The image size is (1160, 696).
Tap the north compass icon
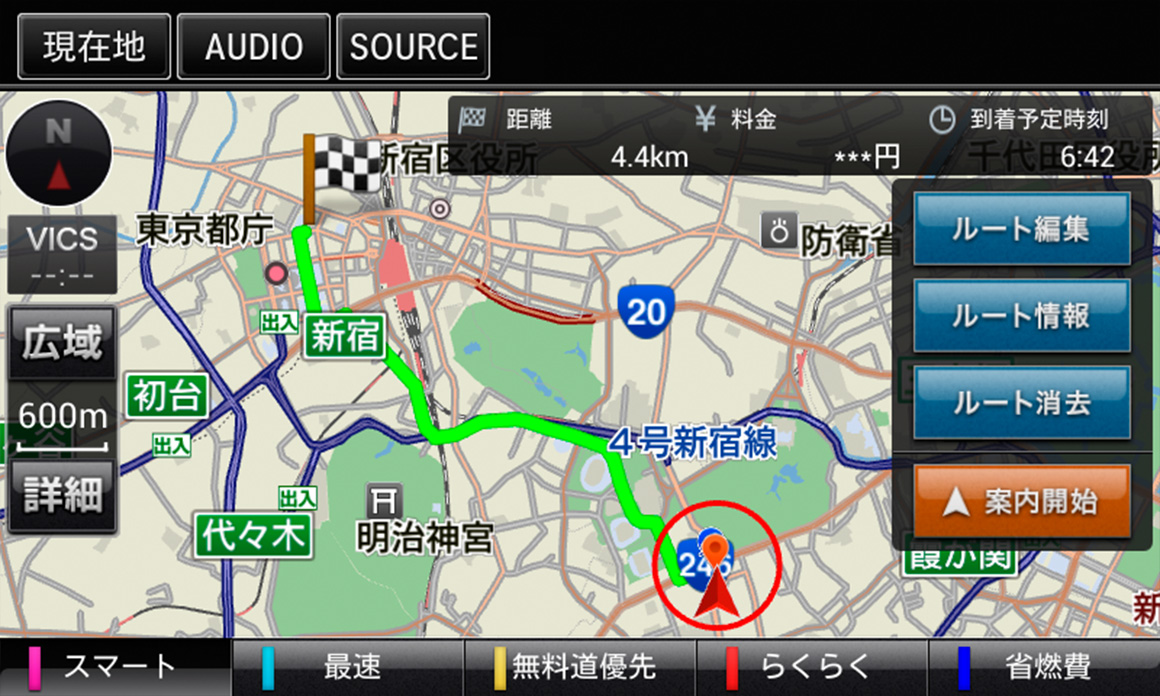click(x=59, y=153)
